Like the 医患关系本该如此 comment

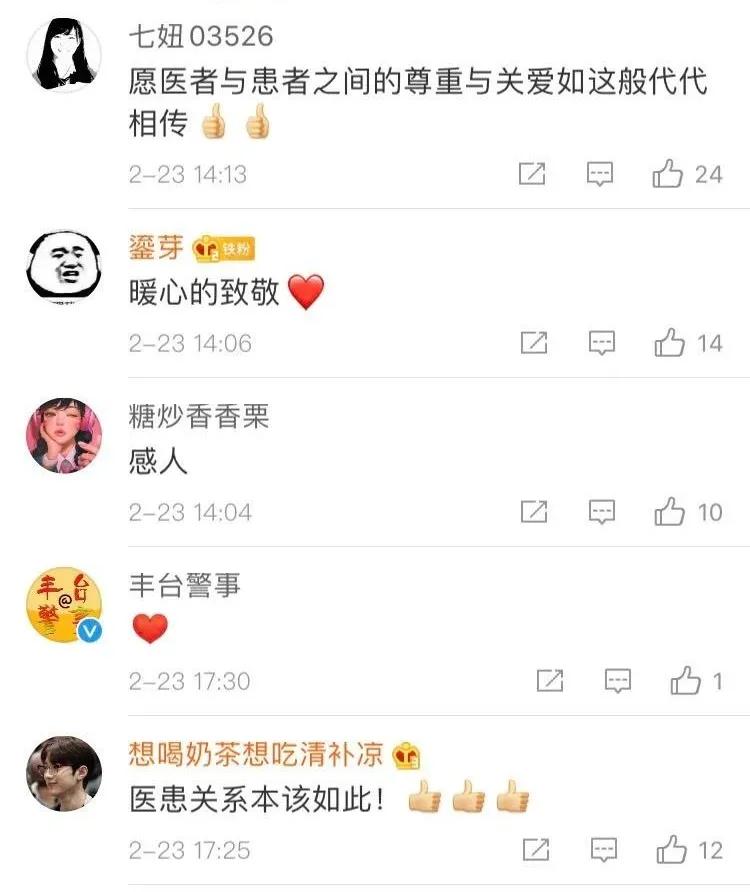(671, 850)
